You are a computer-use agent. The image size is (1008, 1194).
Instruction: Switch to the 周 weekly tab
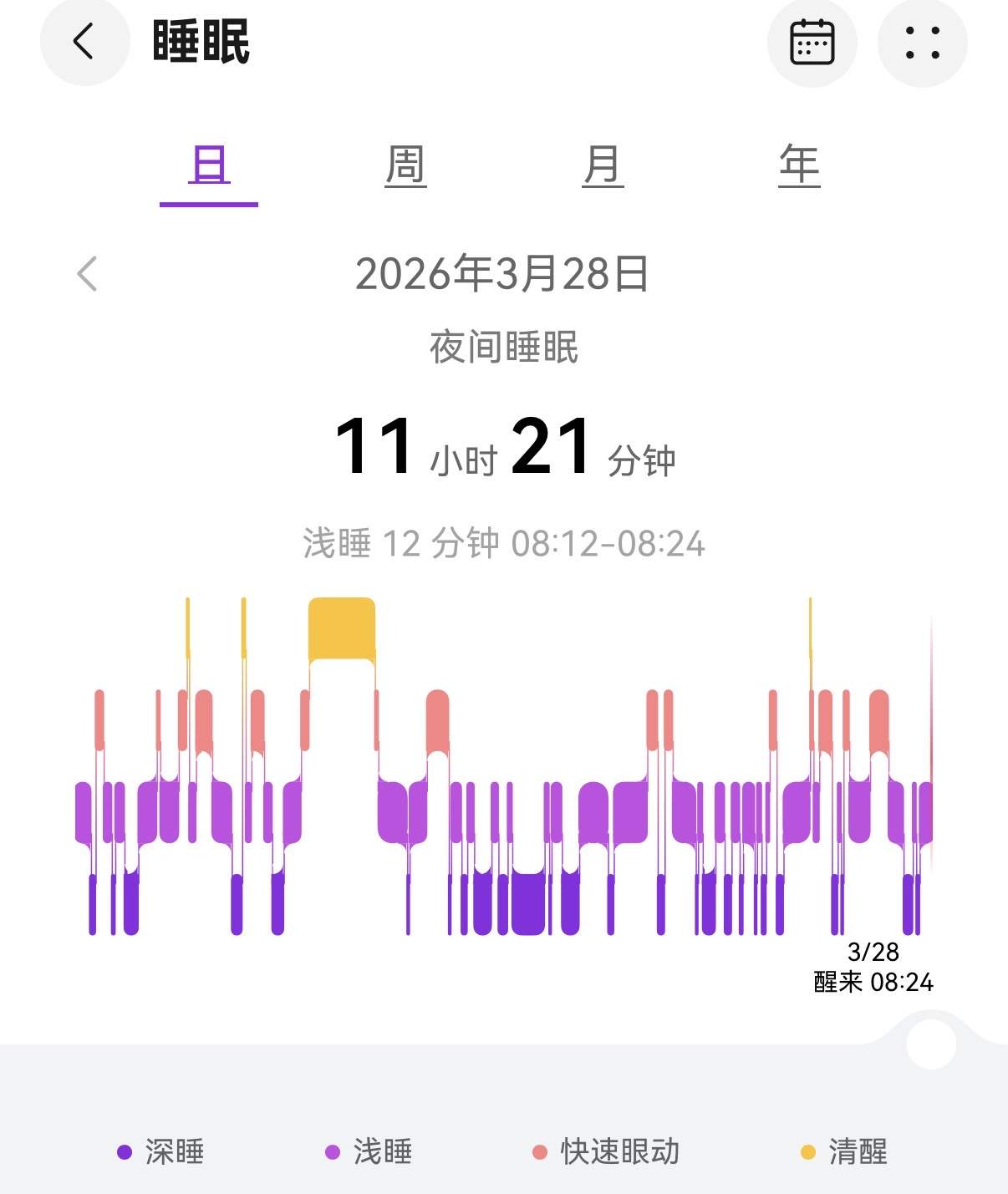pos(406,165)
